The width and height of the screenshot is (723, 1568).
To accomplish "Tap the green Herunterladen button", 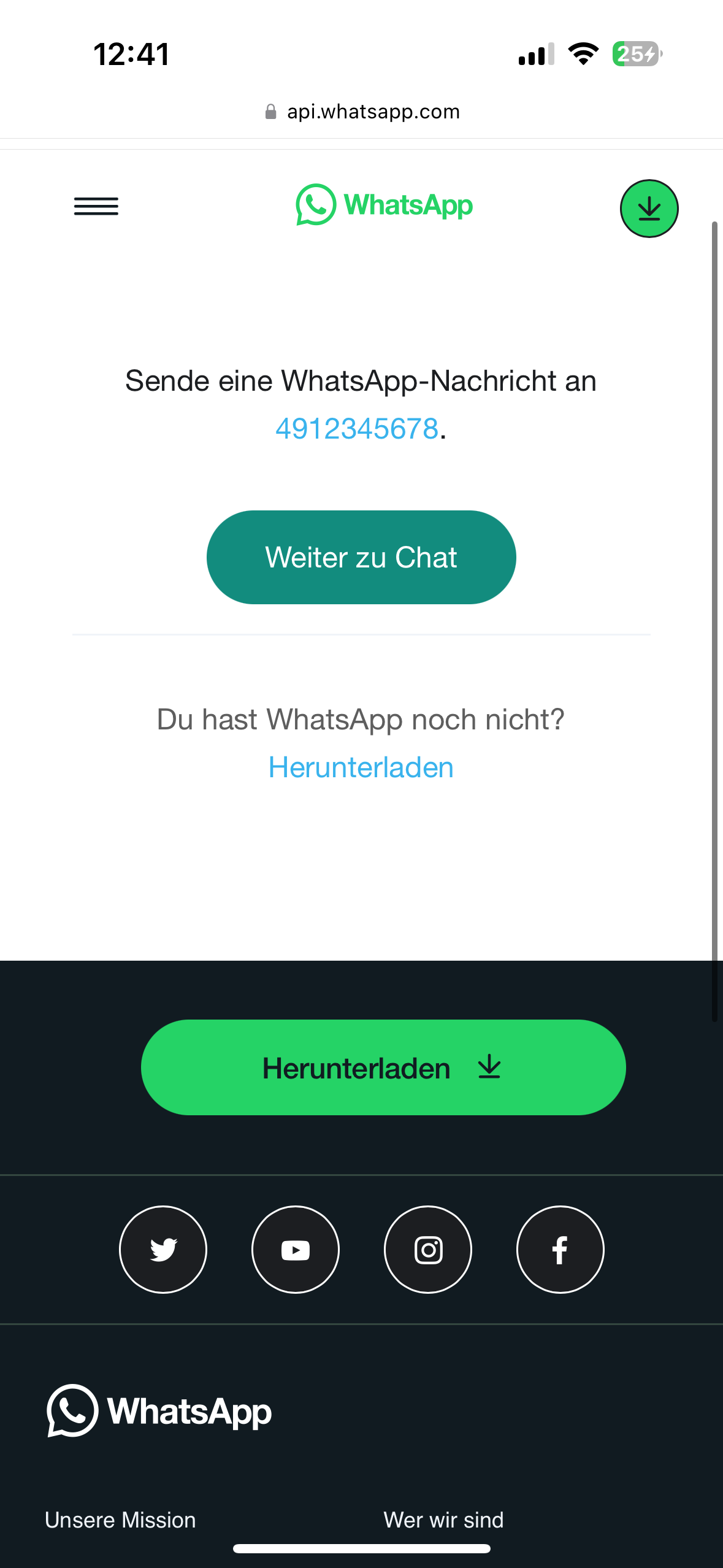I will 383,1067.
